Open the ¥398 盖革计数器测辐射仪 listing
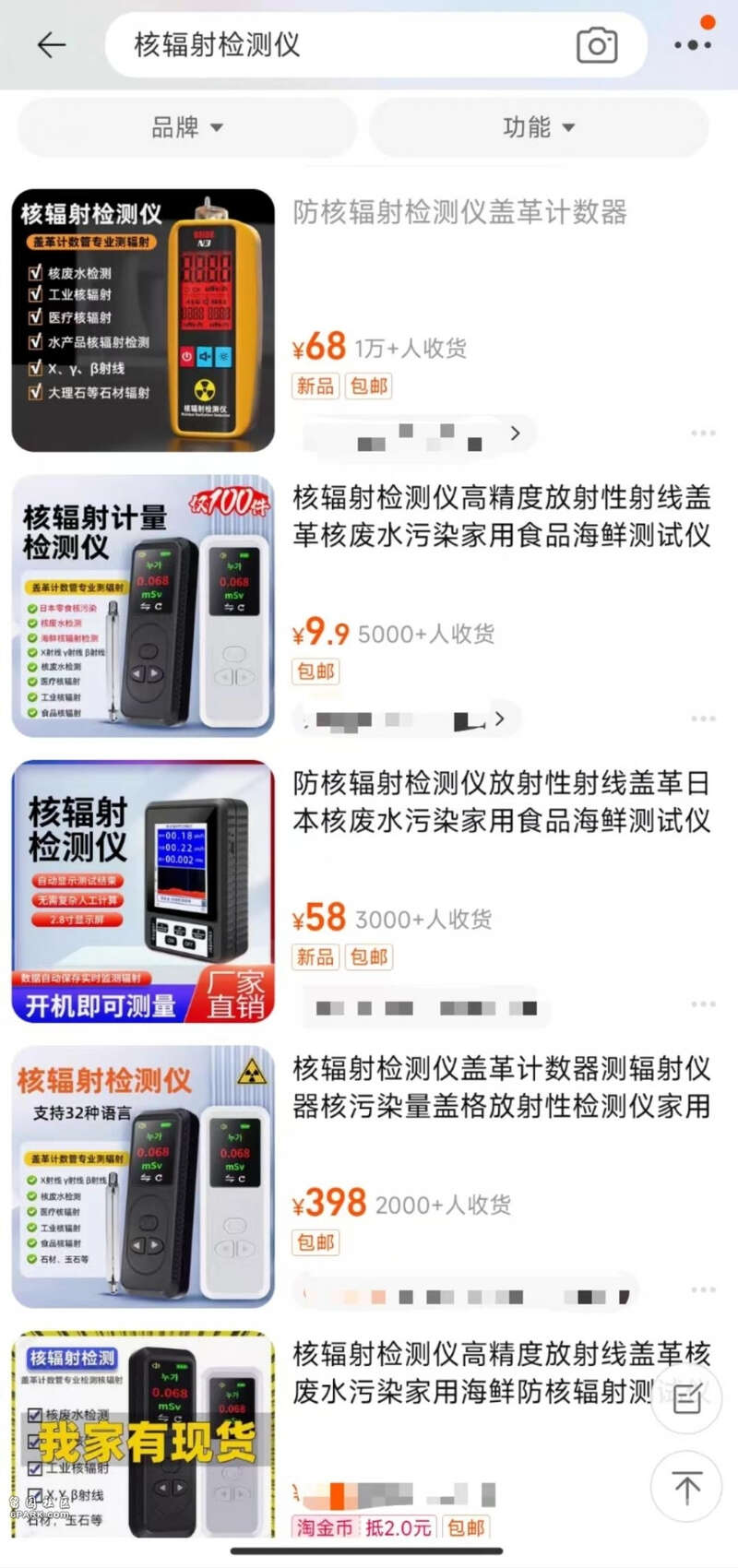The width and height of the screenshot is (738, 1568). 501,1087
